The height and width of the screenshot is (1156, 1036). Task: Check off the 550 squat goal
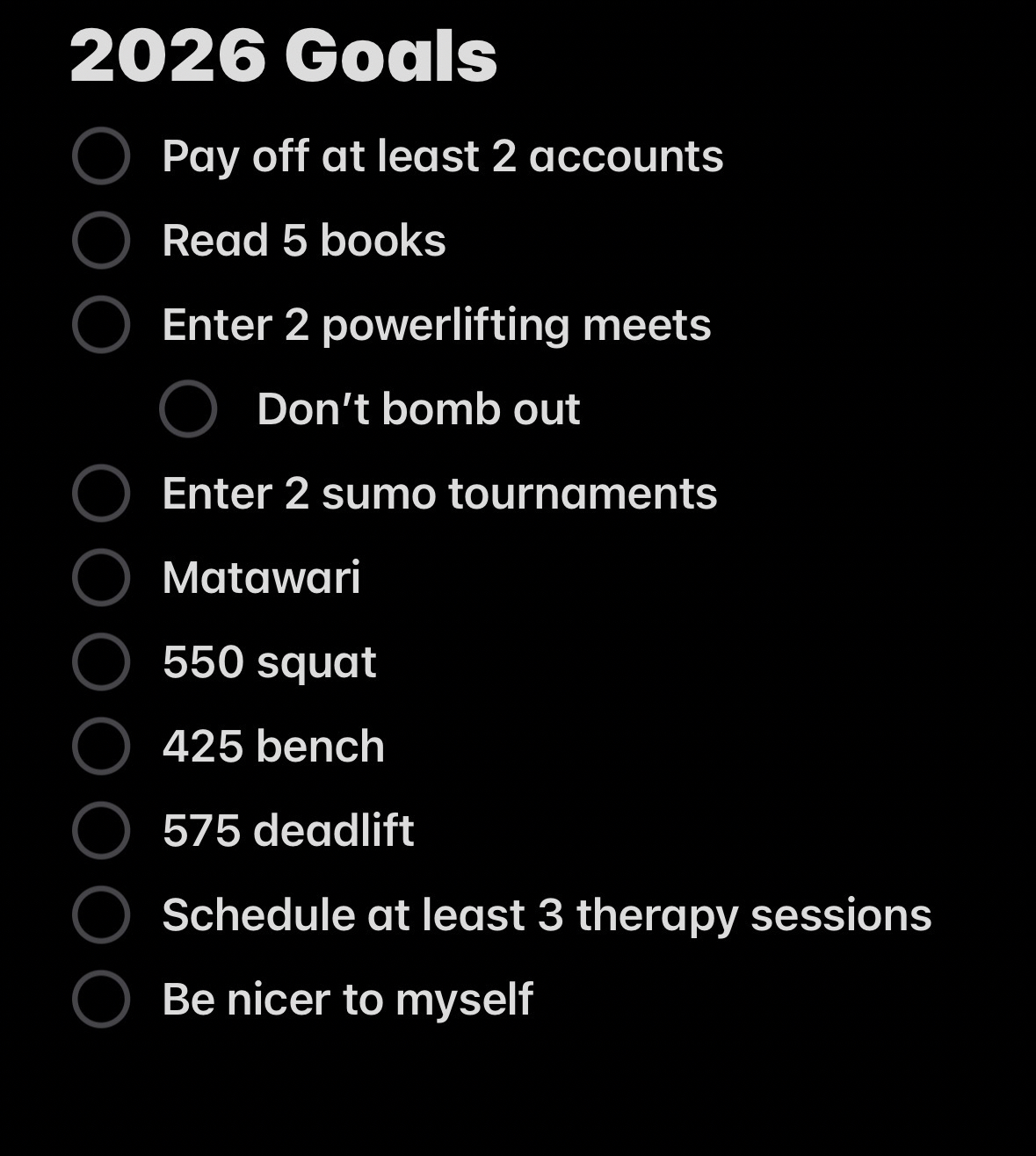101,662
